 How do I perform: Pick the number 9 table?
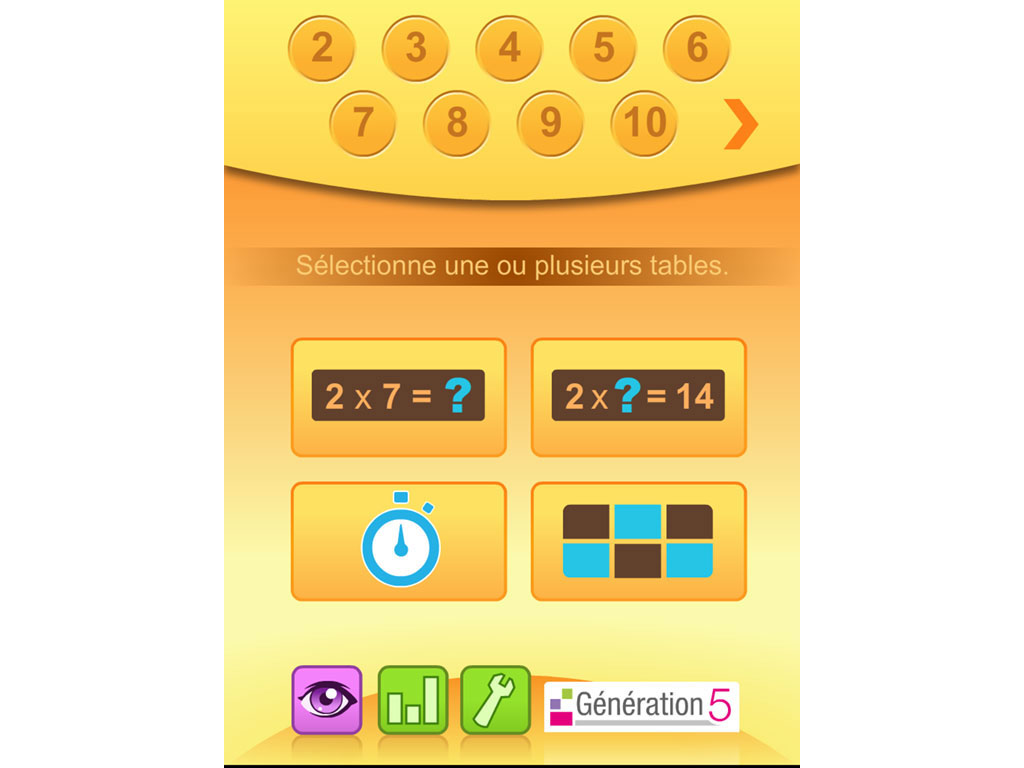(x=550, y=123)
